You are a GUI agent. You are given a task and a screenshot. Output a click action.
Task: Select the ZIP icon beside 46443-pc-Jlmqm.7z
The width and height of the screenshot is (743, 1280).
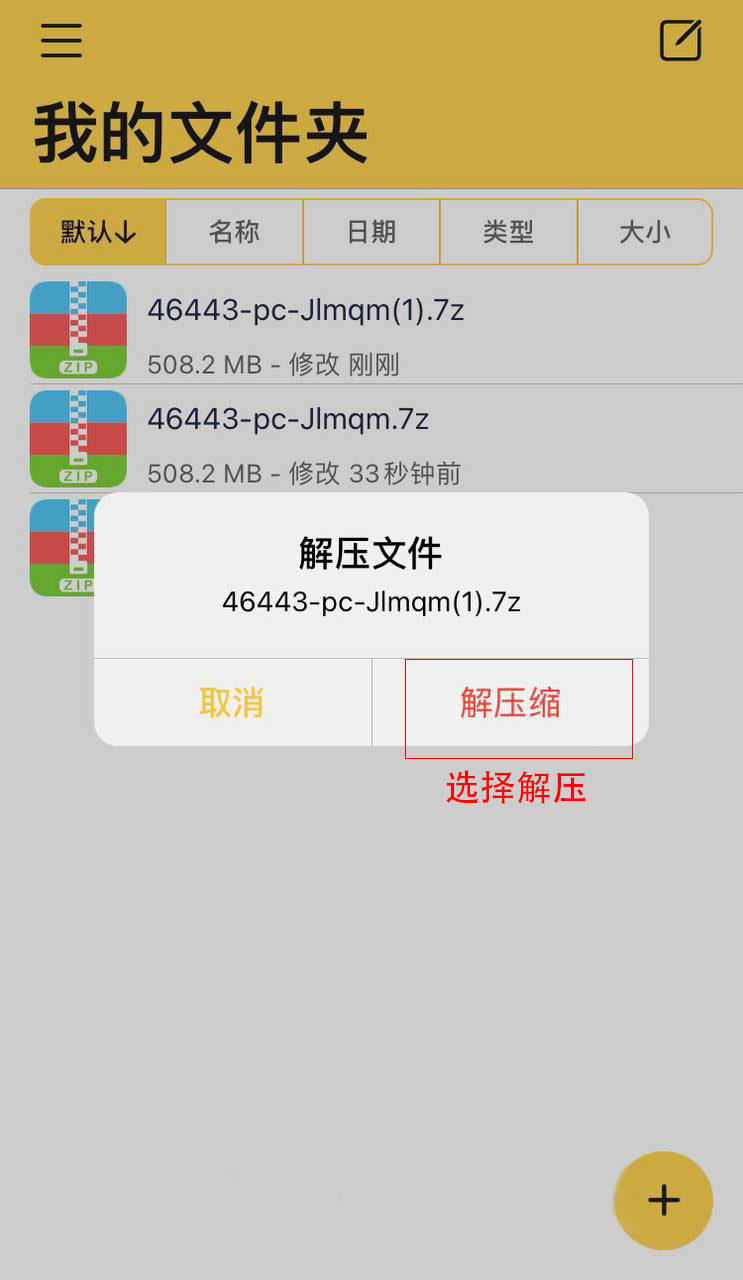coord(79,438)
